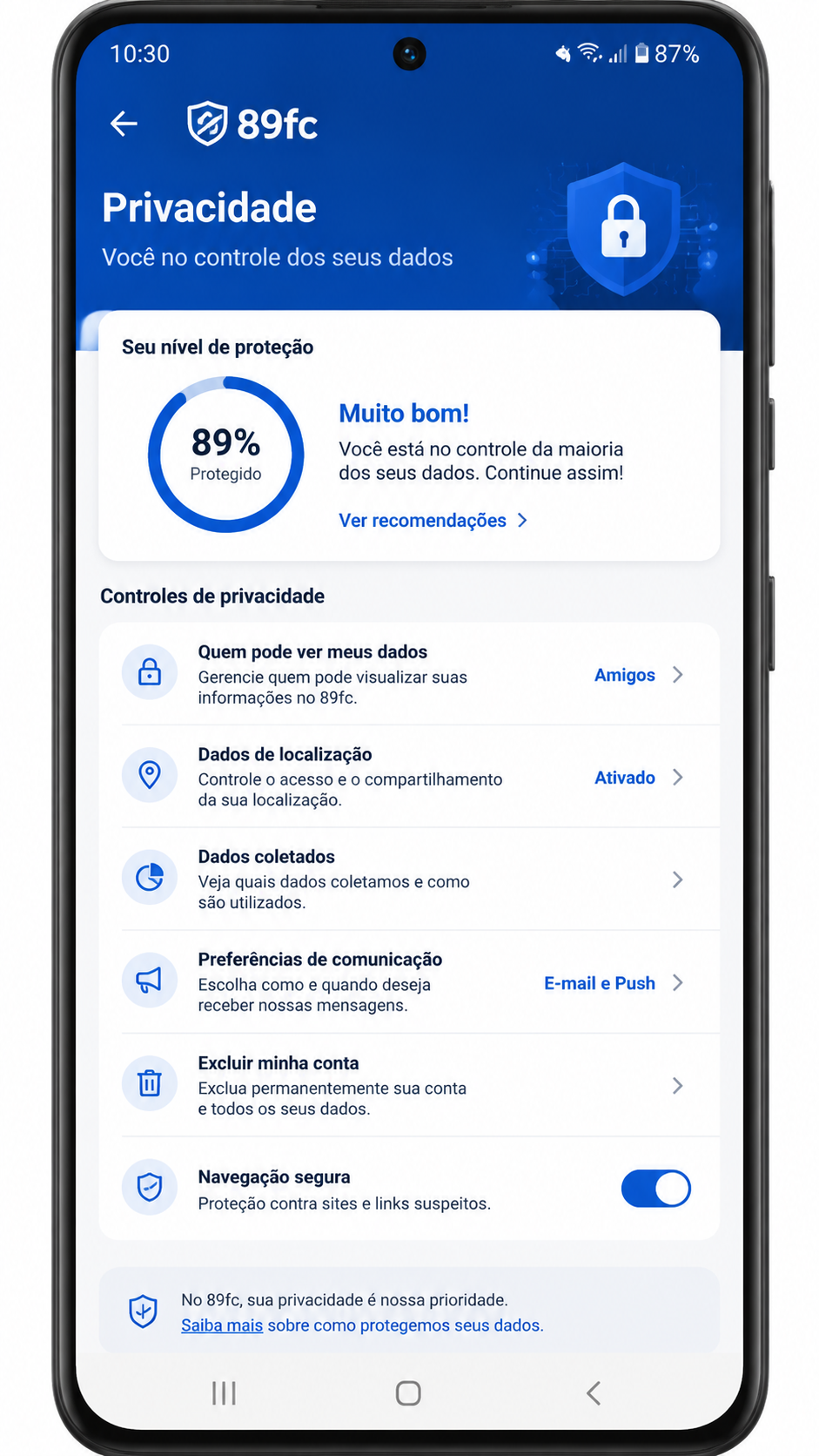Image resolution: width=819 pixels, height=1456 pixels.
Task: Open Dados de localização settings
Action: point(409,777)
